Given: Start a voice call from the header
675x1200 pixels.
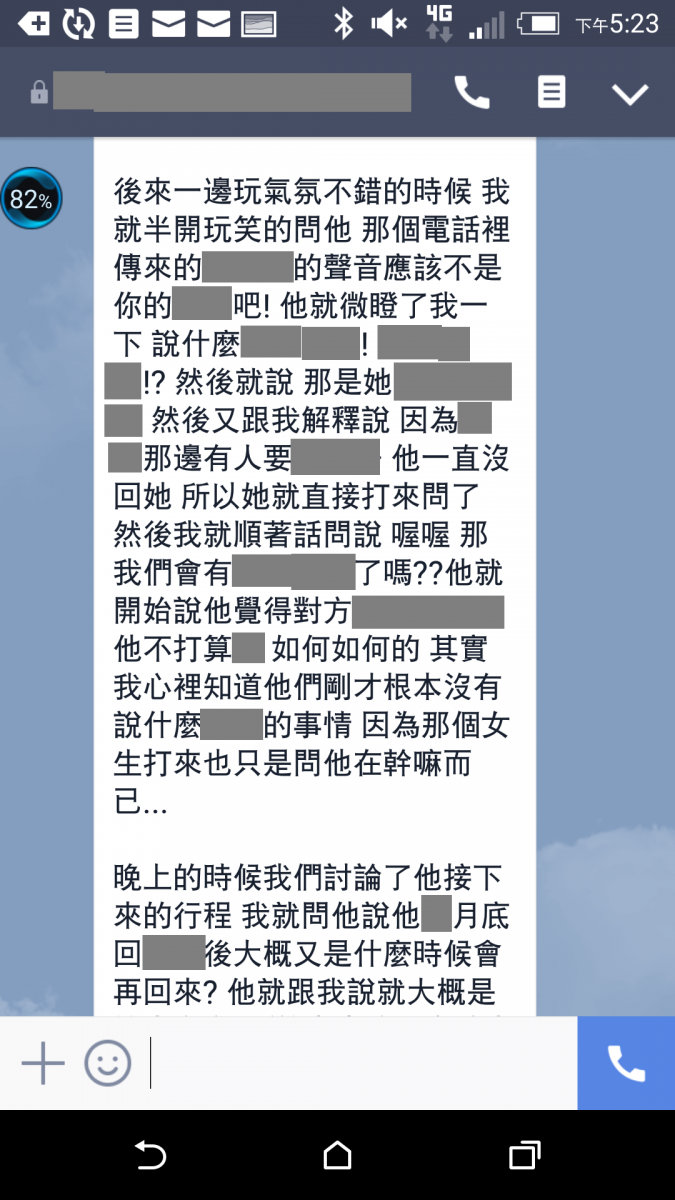Looking at the screenshot, I should pos(472,93).
